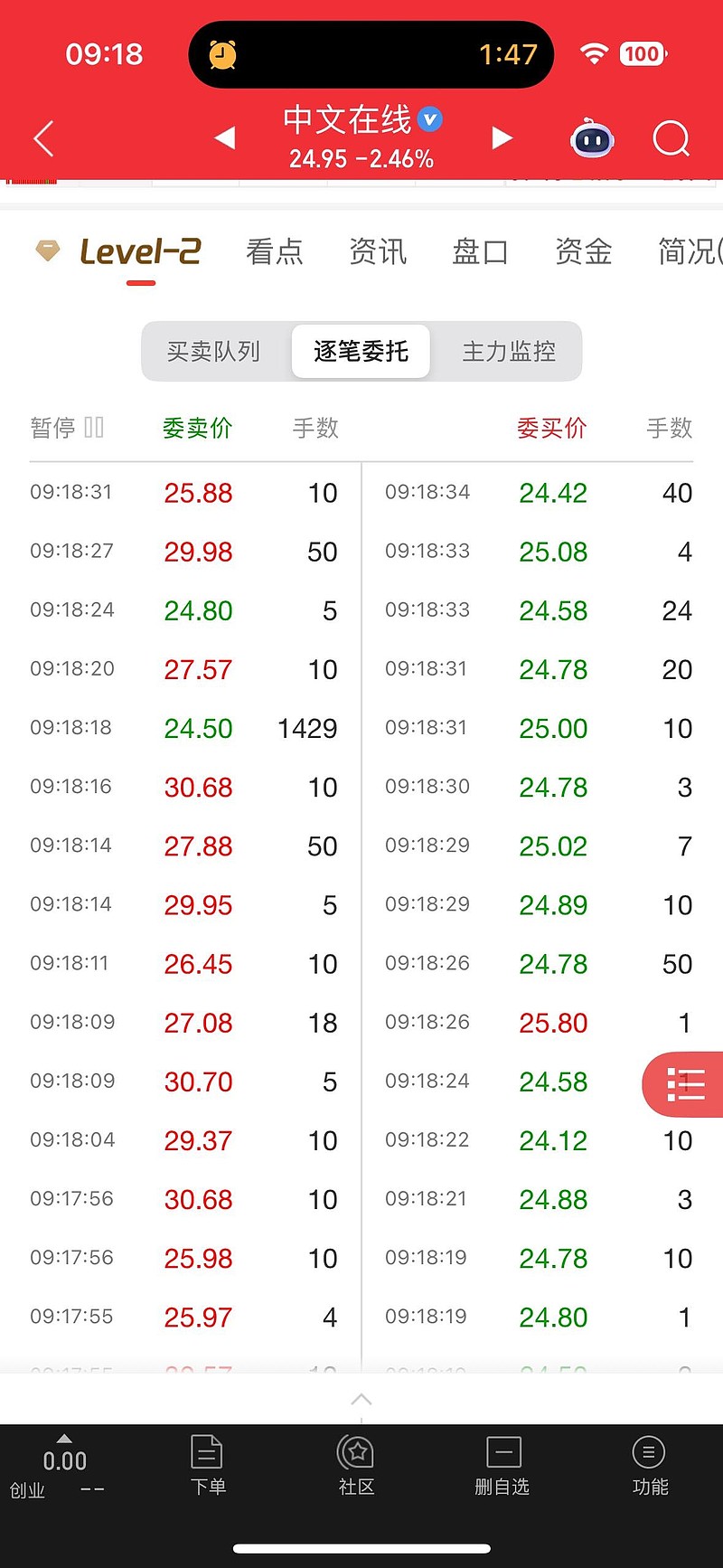Screen dimensions: 723x1568
Task: Switch to 主力监控 segment
Action: [x=509, y=351]
